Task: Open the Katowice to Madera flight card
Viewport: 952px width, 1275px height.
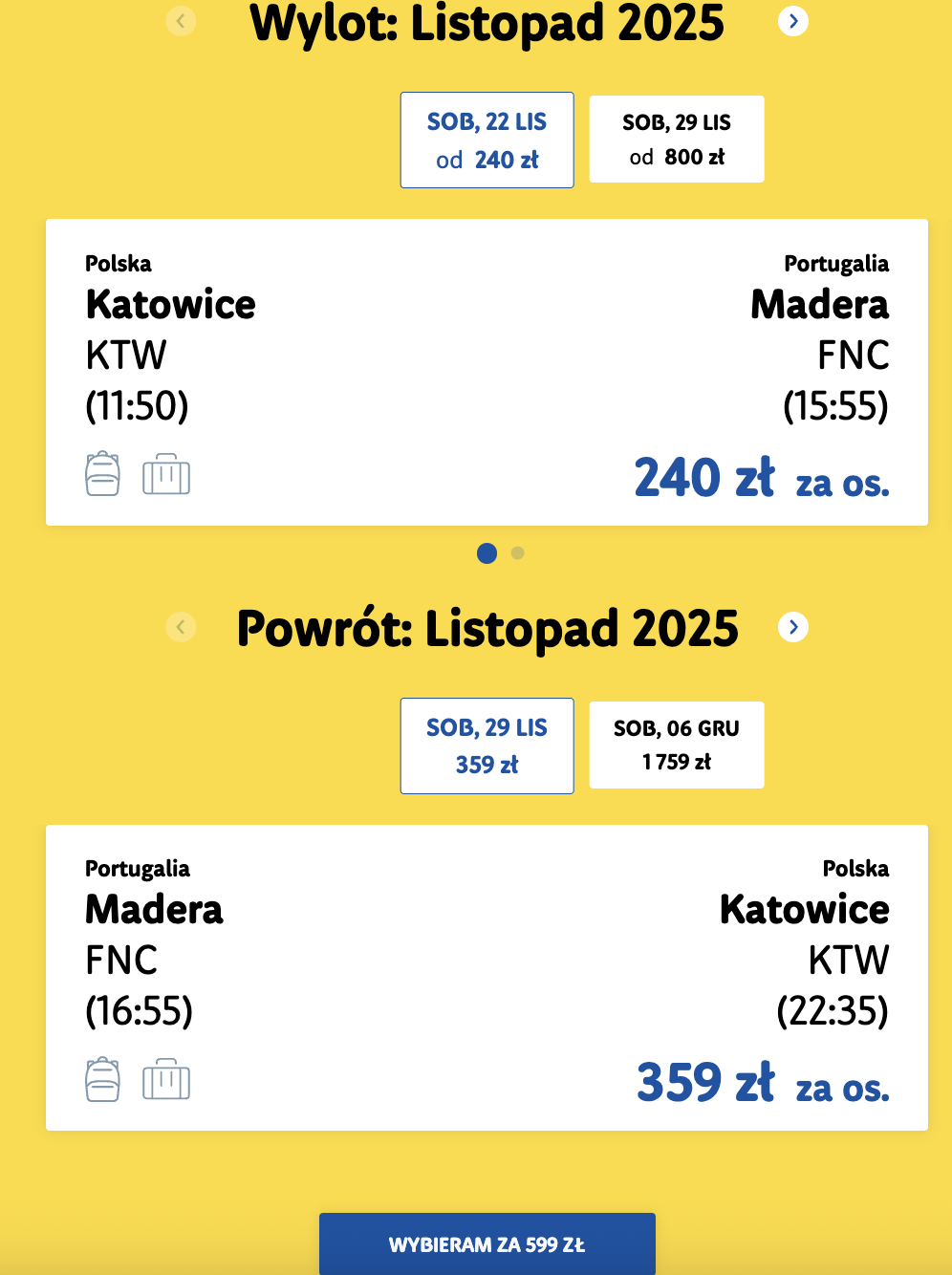Action: pyautogui.click(x=487, y=372)
